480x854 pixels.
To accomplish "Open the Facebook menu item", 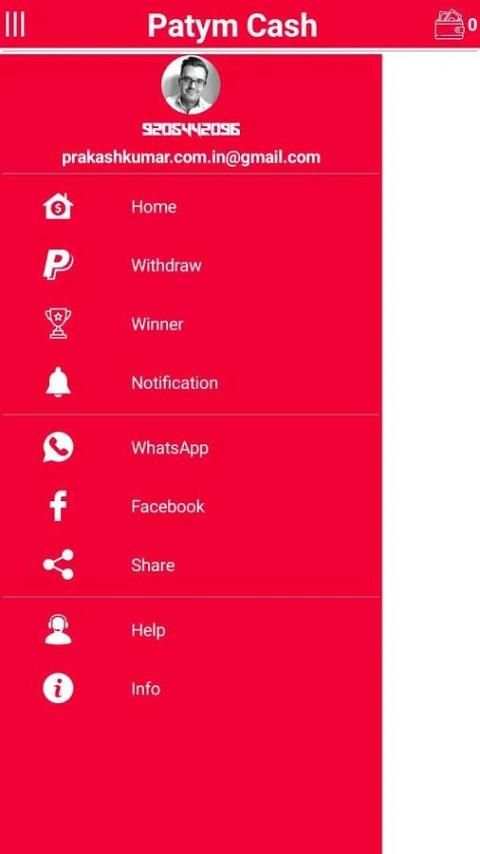I will click(x=191, y=506).
